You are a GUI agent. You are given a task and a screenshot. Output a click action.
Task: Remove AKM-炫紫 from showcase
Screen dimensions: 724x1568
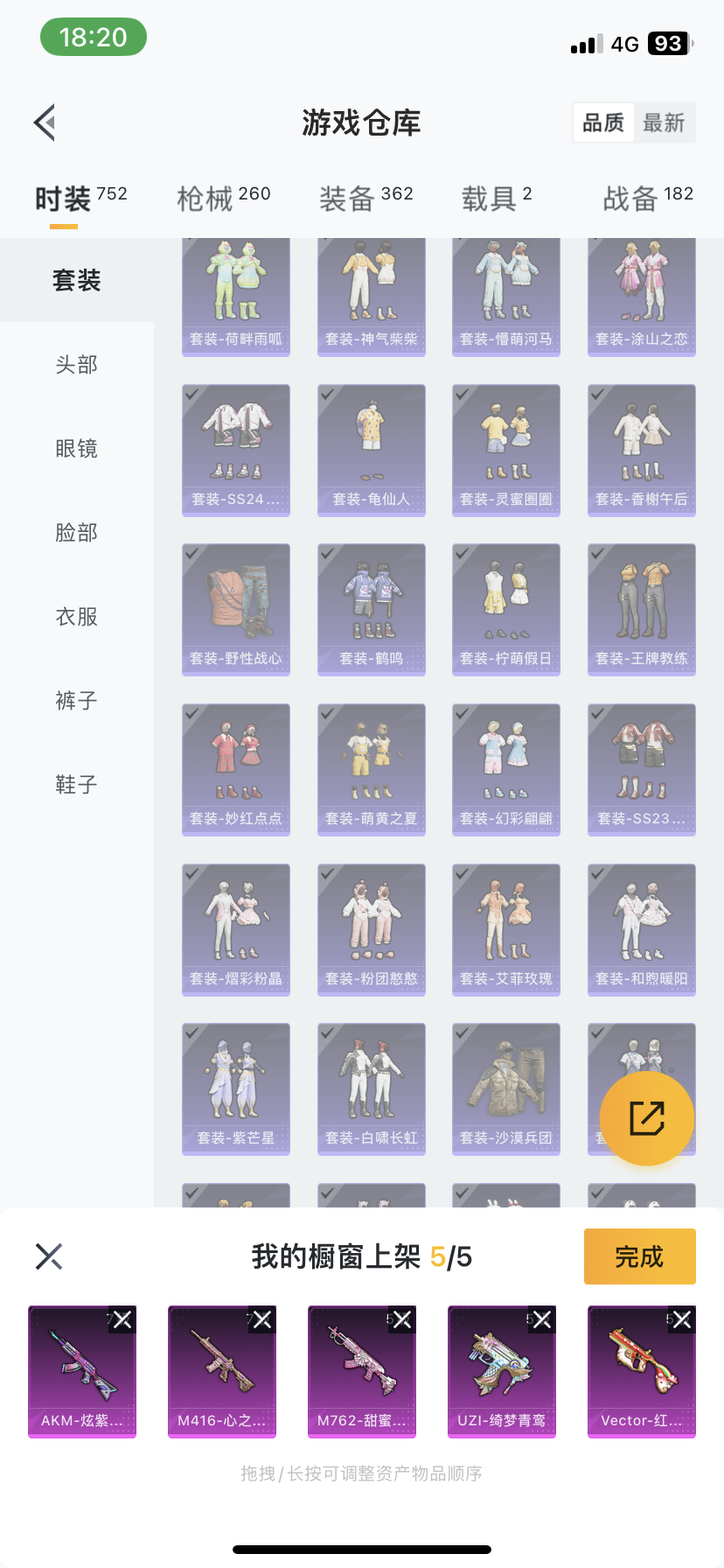122,1319
